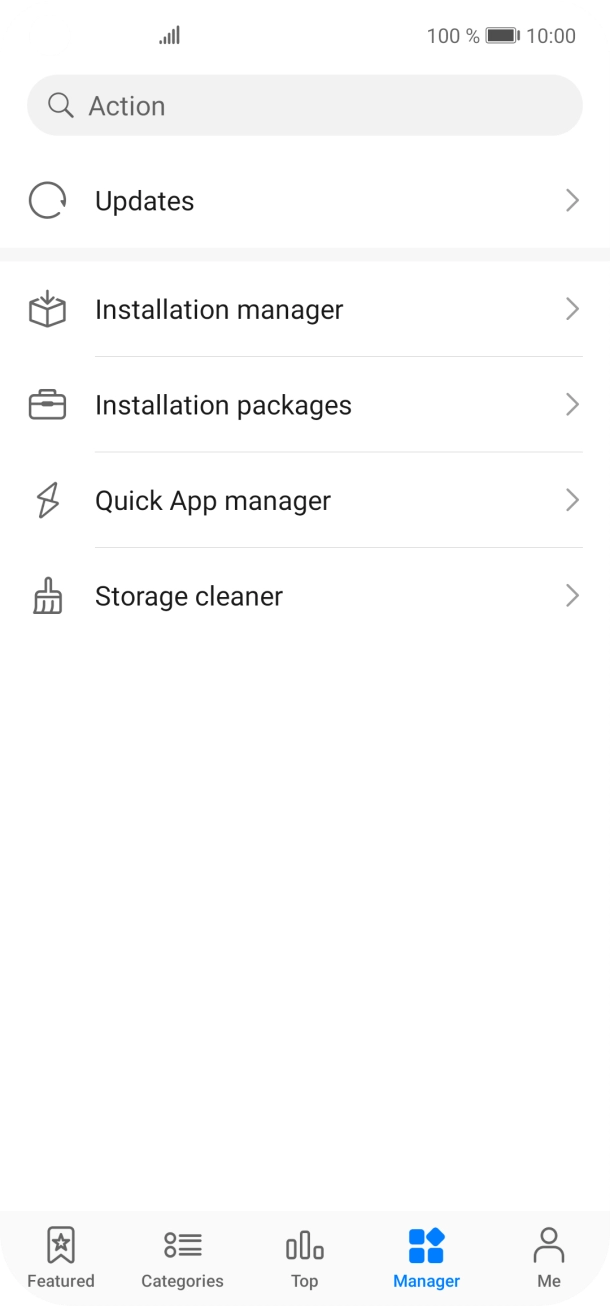Launch the Storage cleaner
610x1306 pixels.
[x=304, y=596]
